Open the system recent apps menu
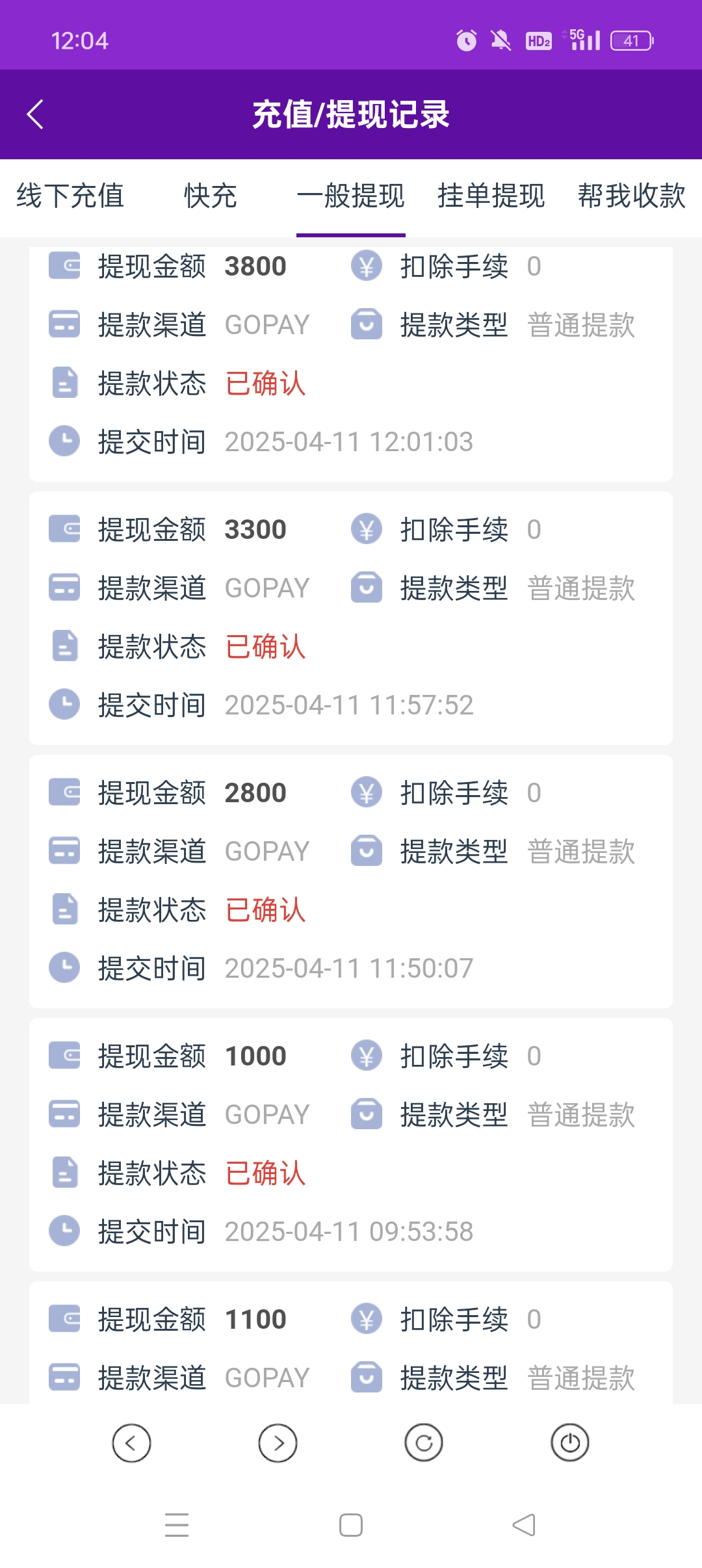This screenshot has height=1568, width=702. point(177,1525)
